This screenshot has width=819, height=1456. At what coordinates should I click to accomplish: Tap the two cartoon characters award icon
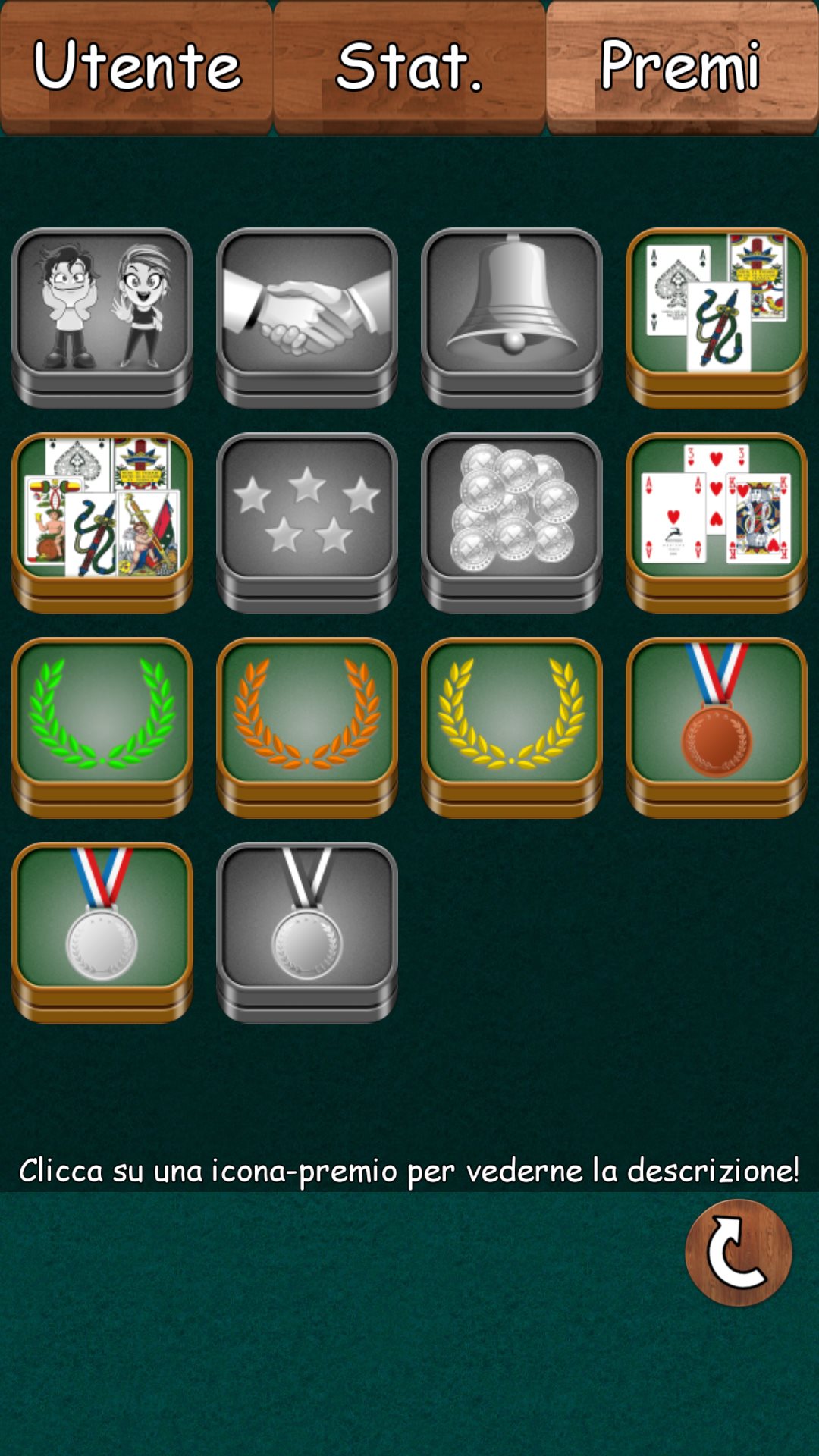coord(102,318)
